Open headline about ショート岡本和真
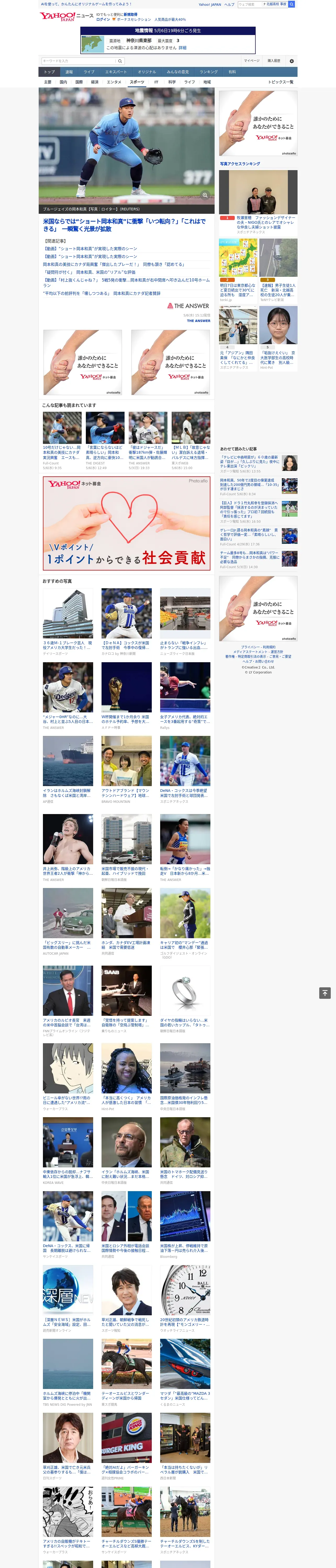336x1568 pixels. click(x=124, y=225)
